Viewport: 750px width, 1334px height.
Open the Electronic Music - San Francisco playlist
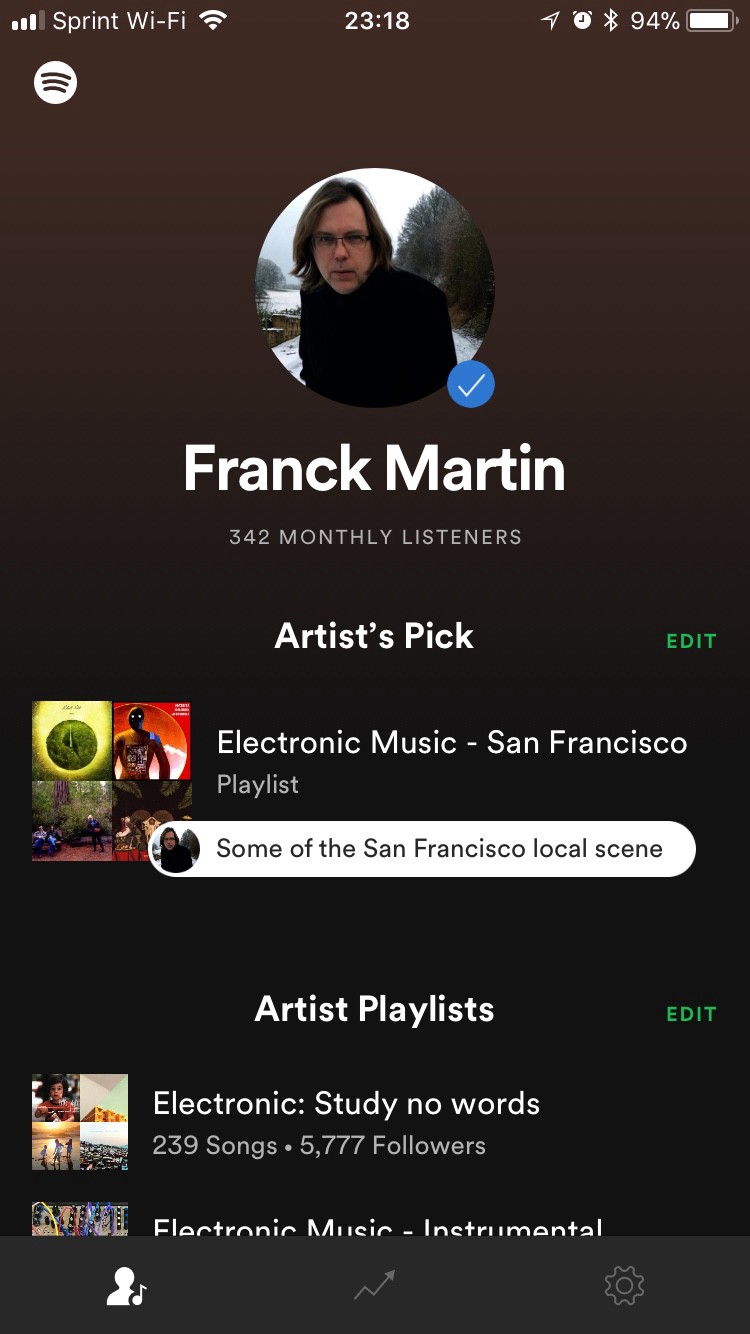pos(452,742)
